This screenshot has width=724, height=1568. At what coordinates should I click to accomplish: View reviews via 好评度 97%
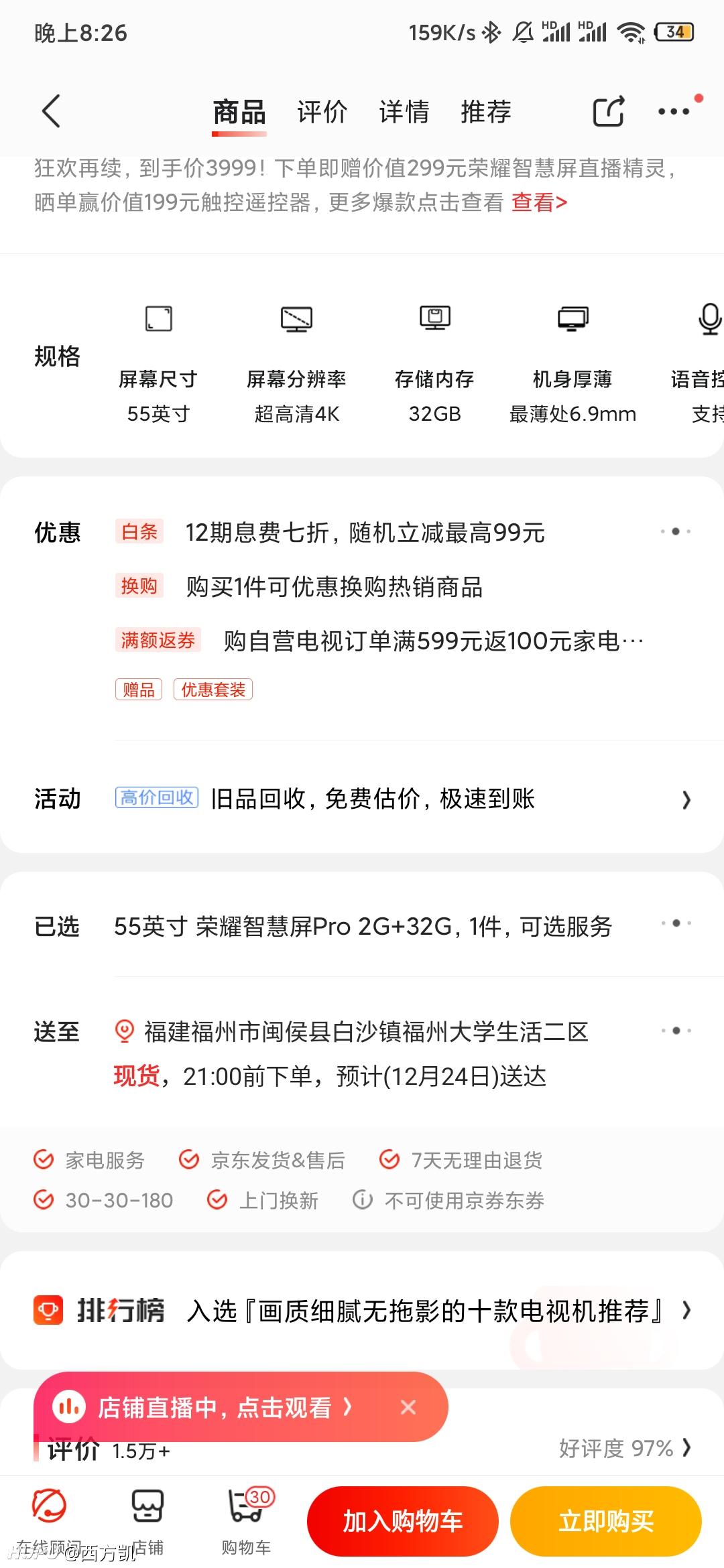(x=625, y=1448)
